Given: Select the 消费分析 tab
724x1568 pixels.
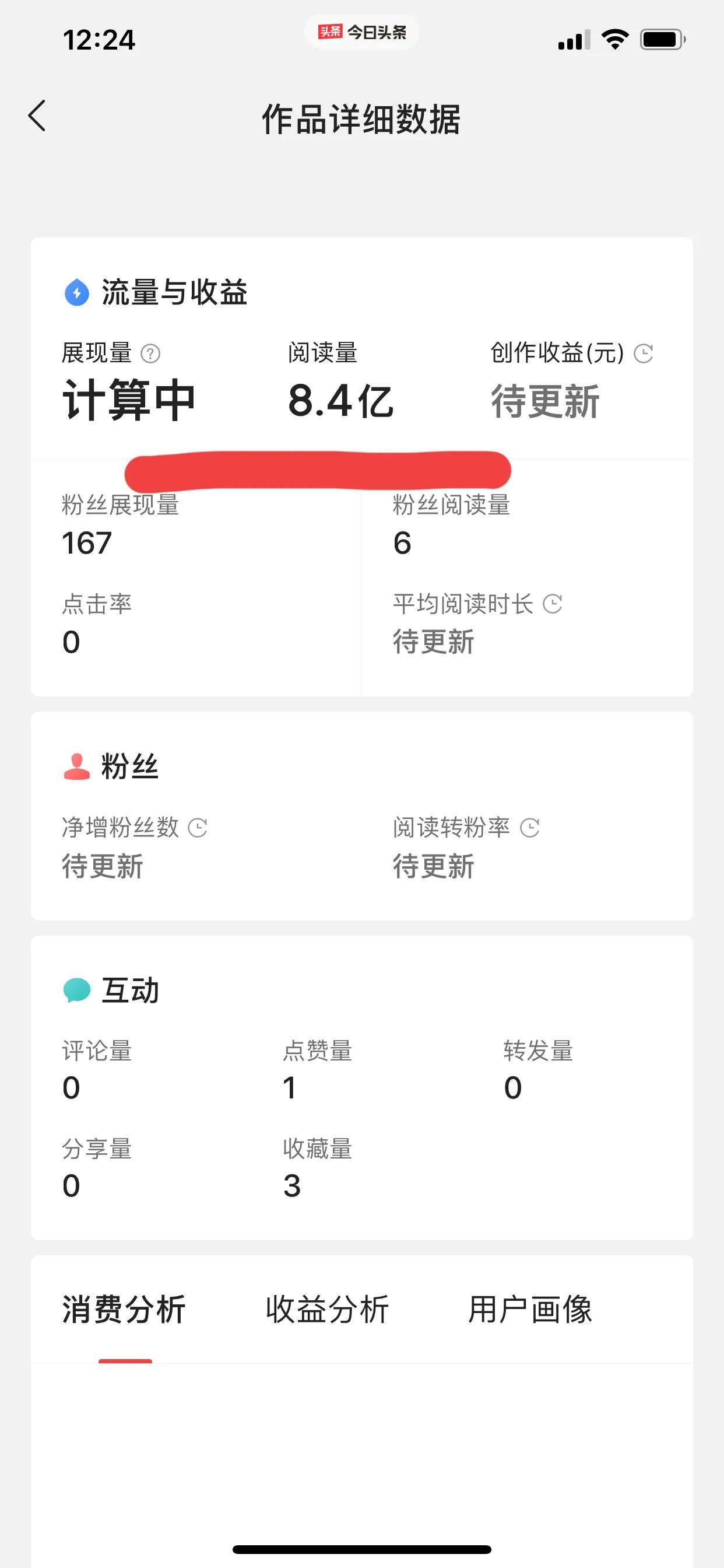Looking at the screenshot, I should (124, 1310).
